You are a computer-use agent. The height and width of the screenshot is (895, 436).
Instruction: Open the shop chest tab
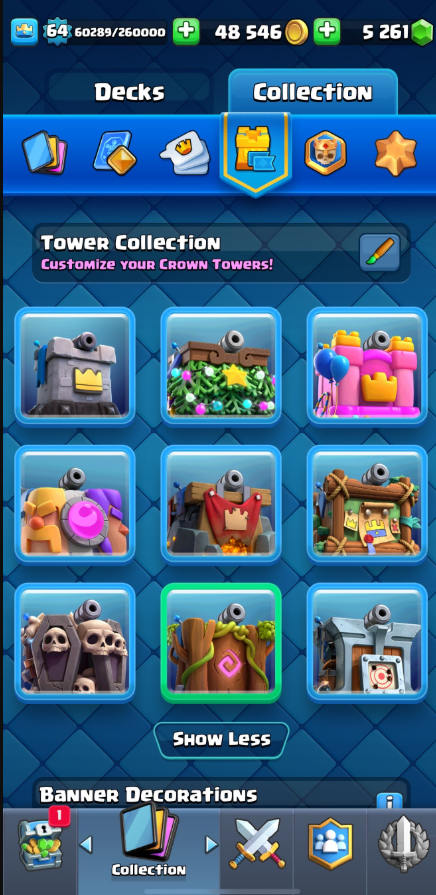pyautogui.click(x=39, y=844)
